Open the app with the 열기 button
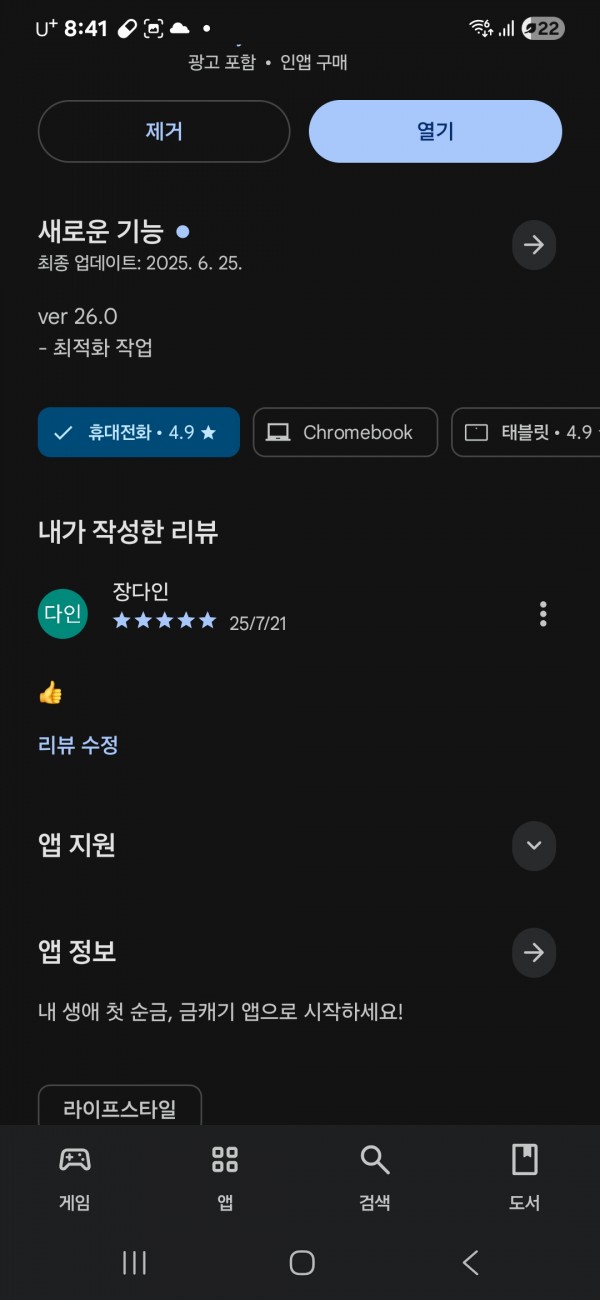Image resolution: width=600 pixels, height=1300 pixels. pyautogui.click(x=435, y=131)
